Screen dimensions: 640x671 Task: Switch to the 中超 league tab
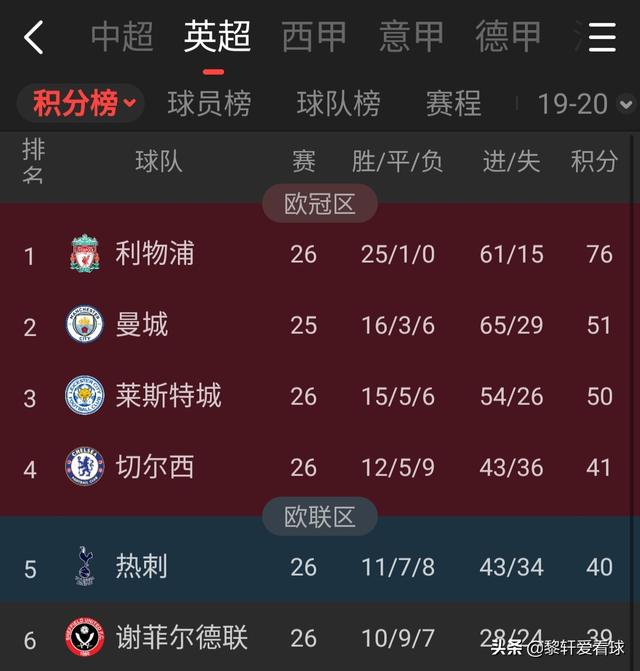(122, 37)
